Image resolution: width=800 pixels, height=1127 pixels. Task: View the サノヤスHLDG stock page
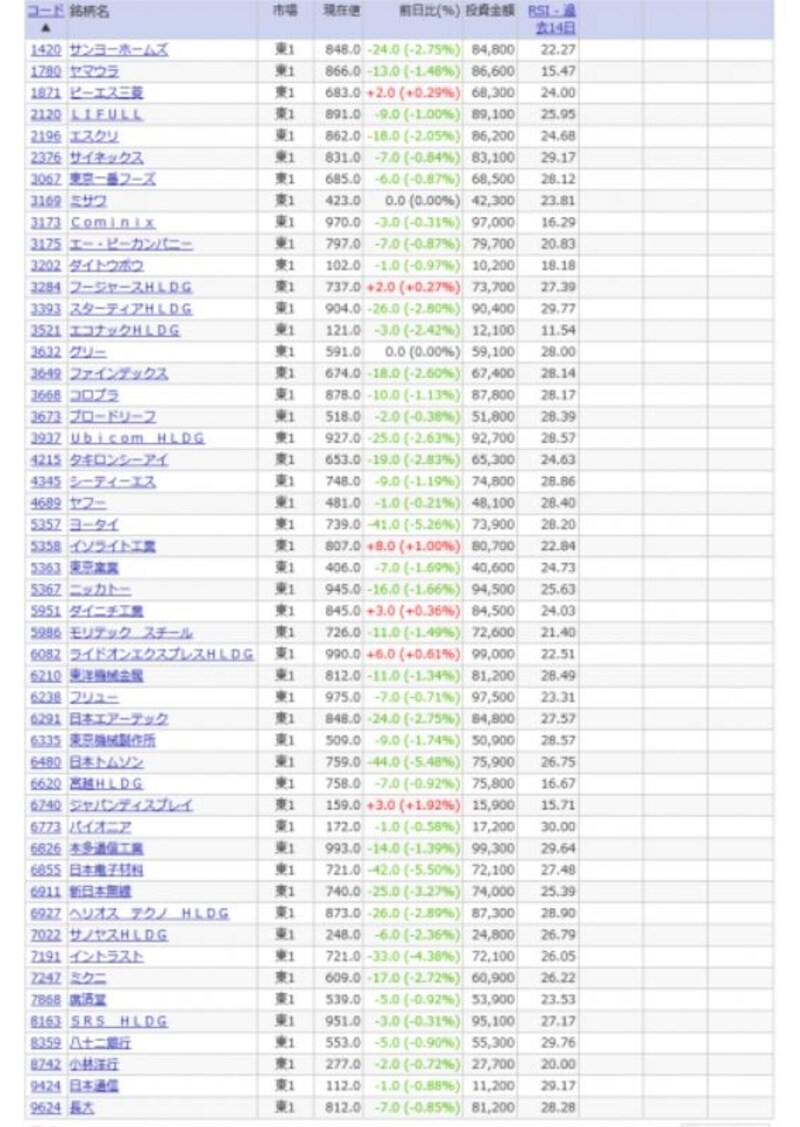[118, 935]
